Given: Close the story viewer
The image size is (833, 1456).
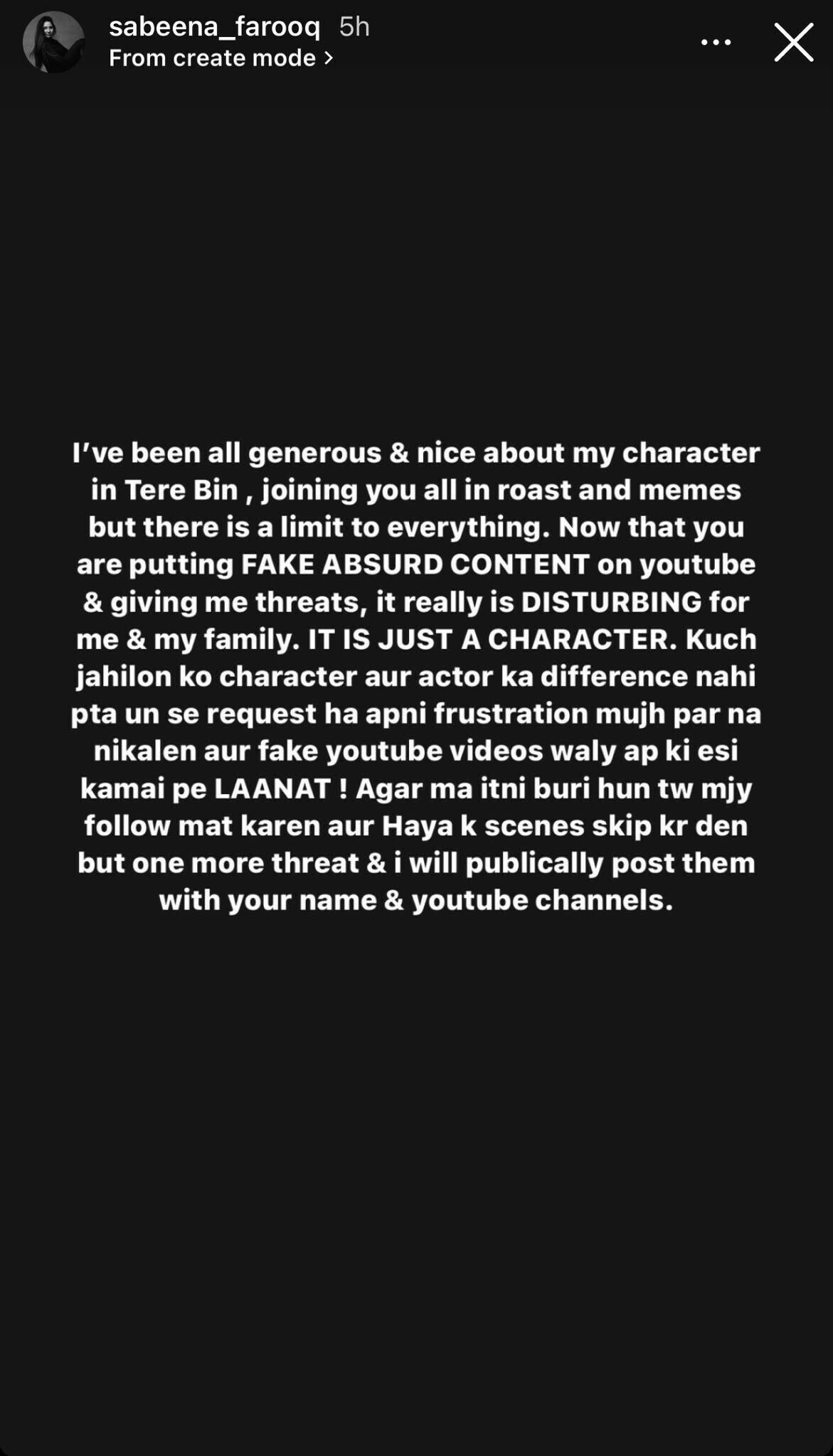Looking at the screenshot, I should (x=793, y=42).
